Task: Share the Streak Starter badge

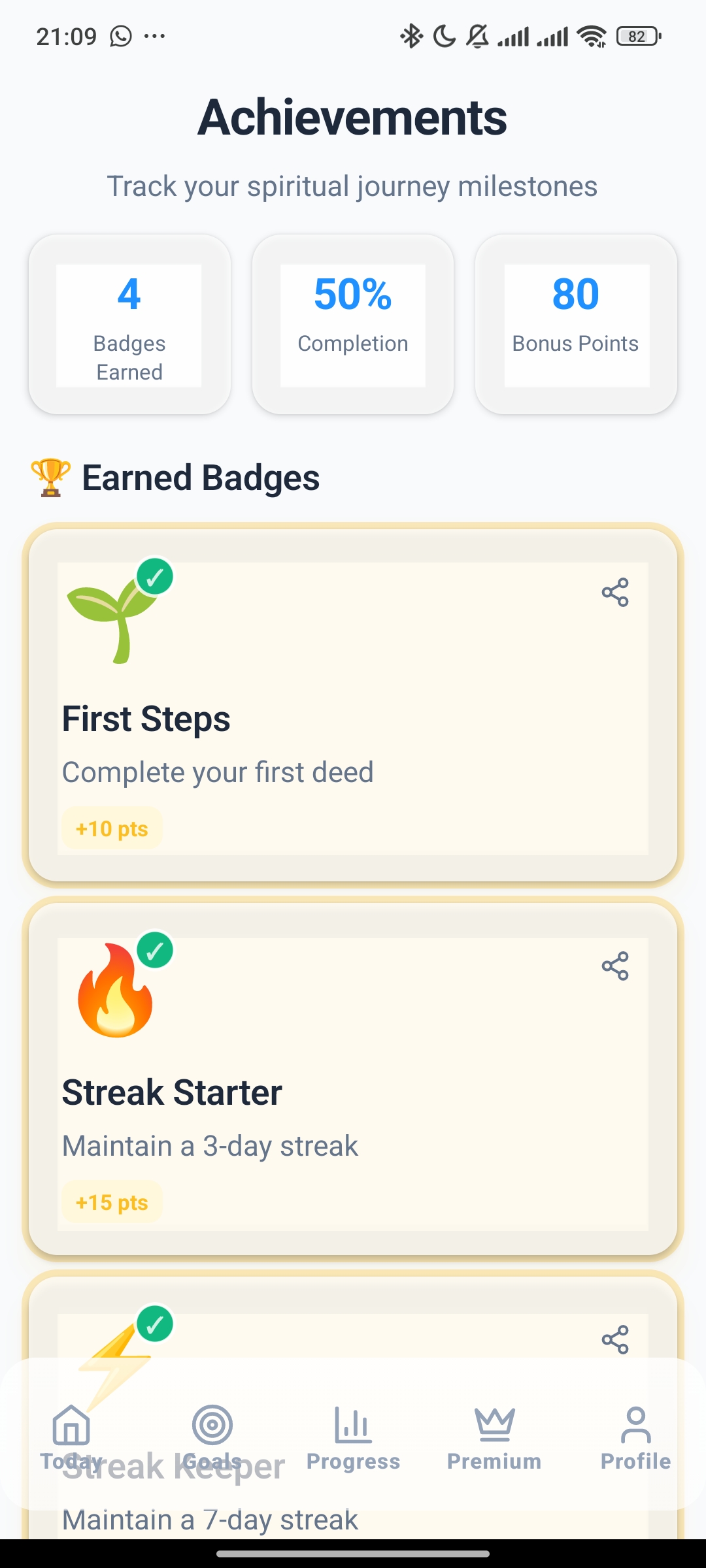Action: click(615, 966)
